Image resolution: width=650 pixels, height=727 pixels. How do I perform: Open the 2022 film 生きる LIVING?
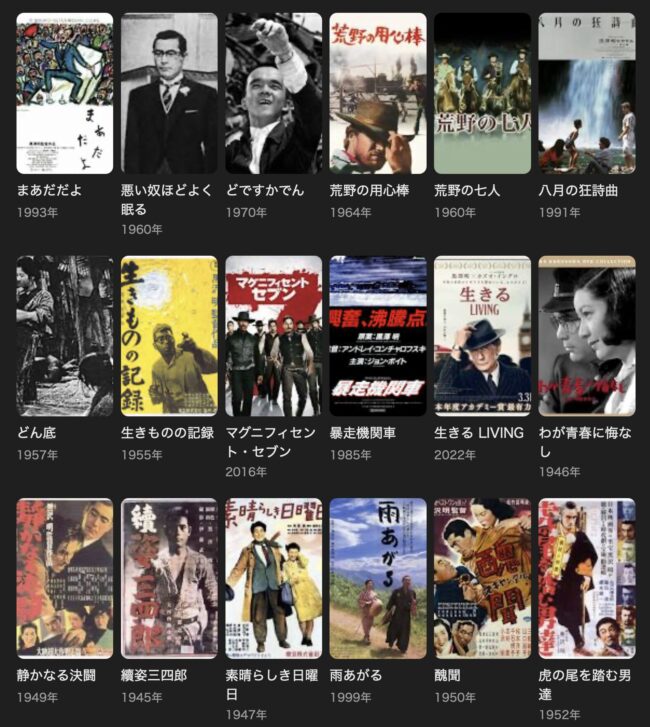(482, 336)
